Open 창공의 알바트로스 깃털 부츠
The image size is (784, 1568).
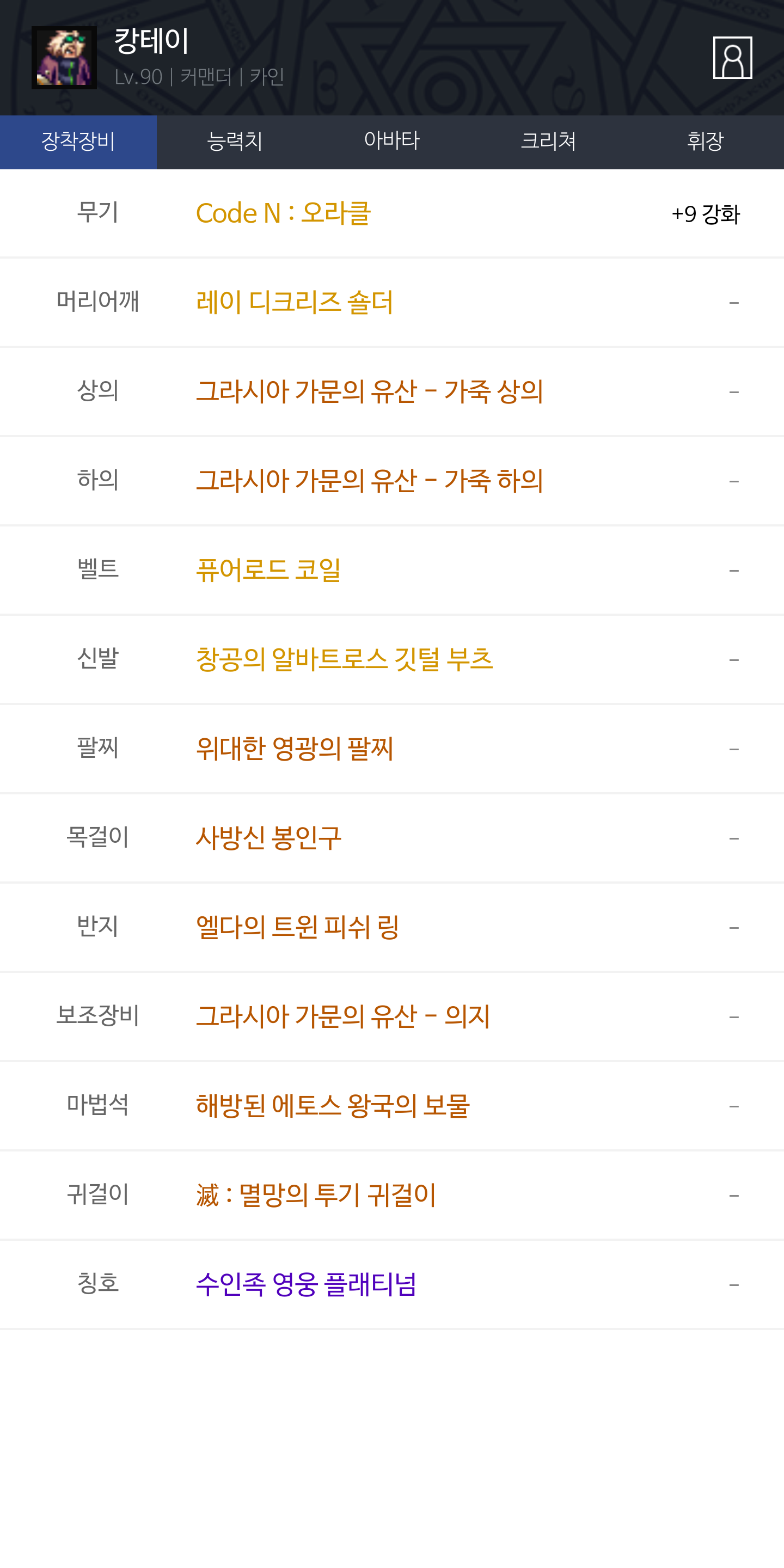[344, 659]
